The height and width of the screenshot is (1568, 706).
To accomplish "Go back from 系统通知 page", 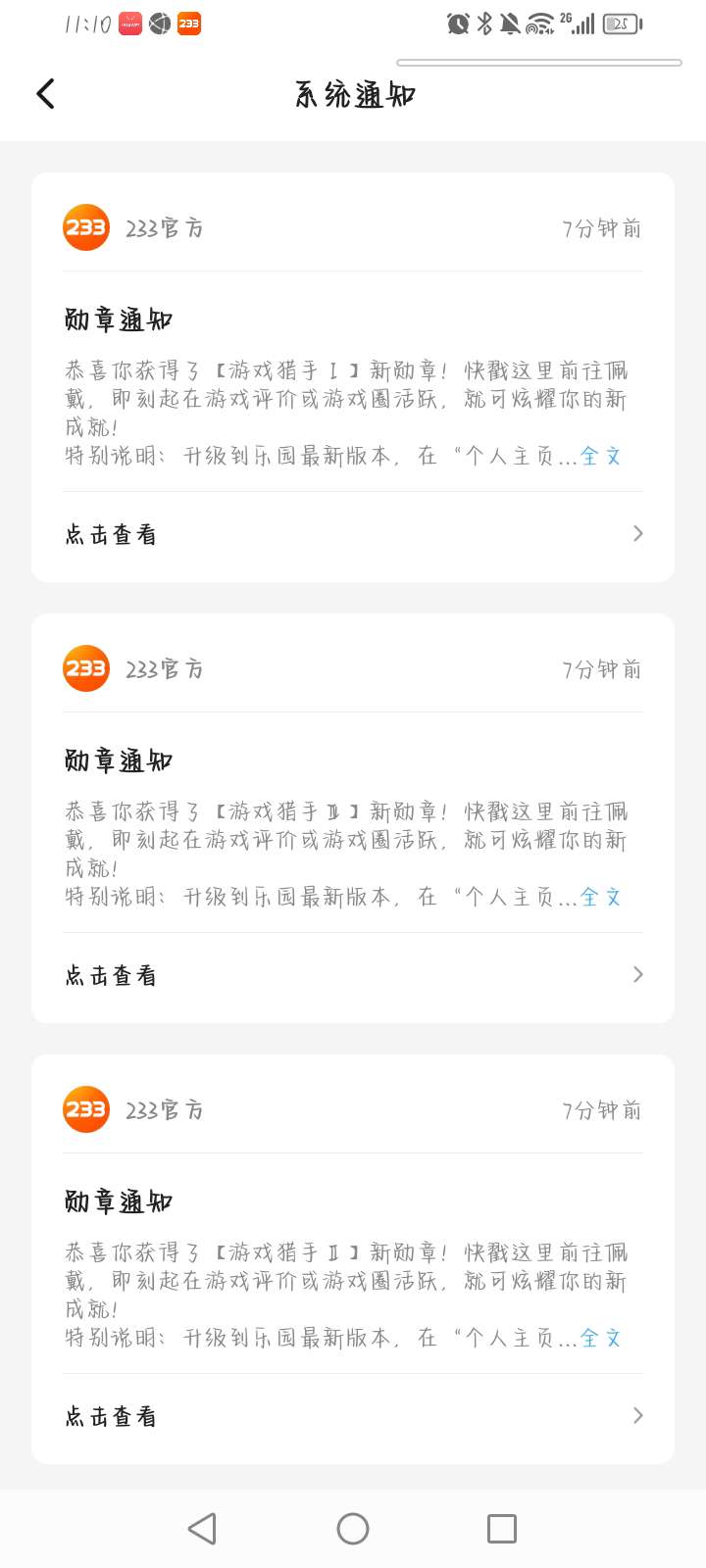I will [x=45, y=94].
